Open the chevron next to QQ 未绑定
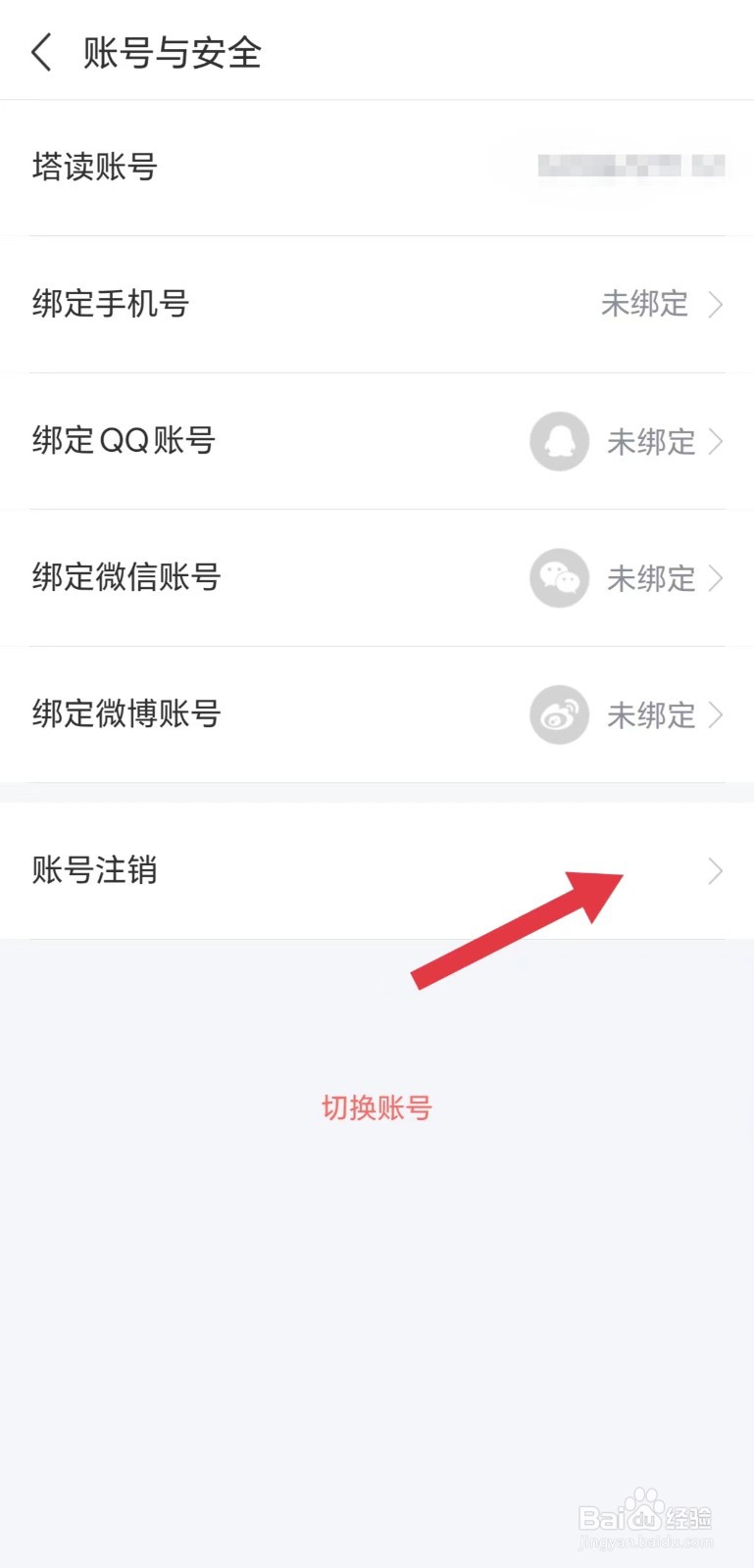 click(715, 442)
